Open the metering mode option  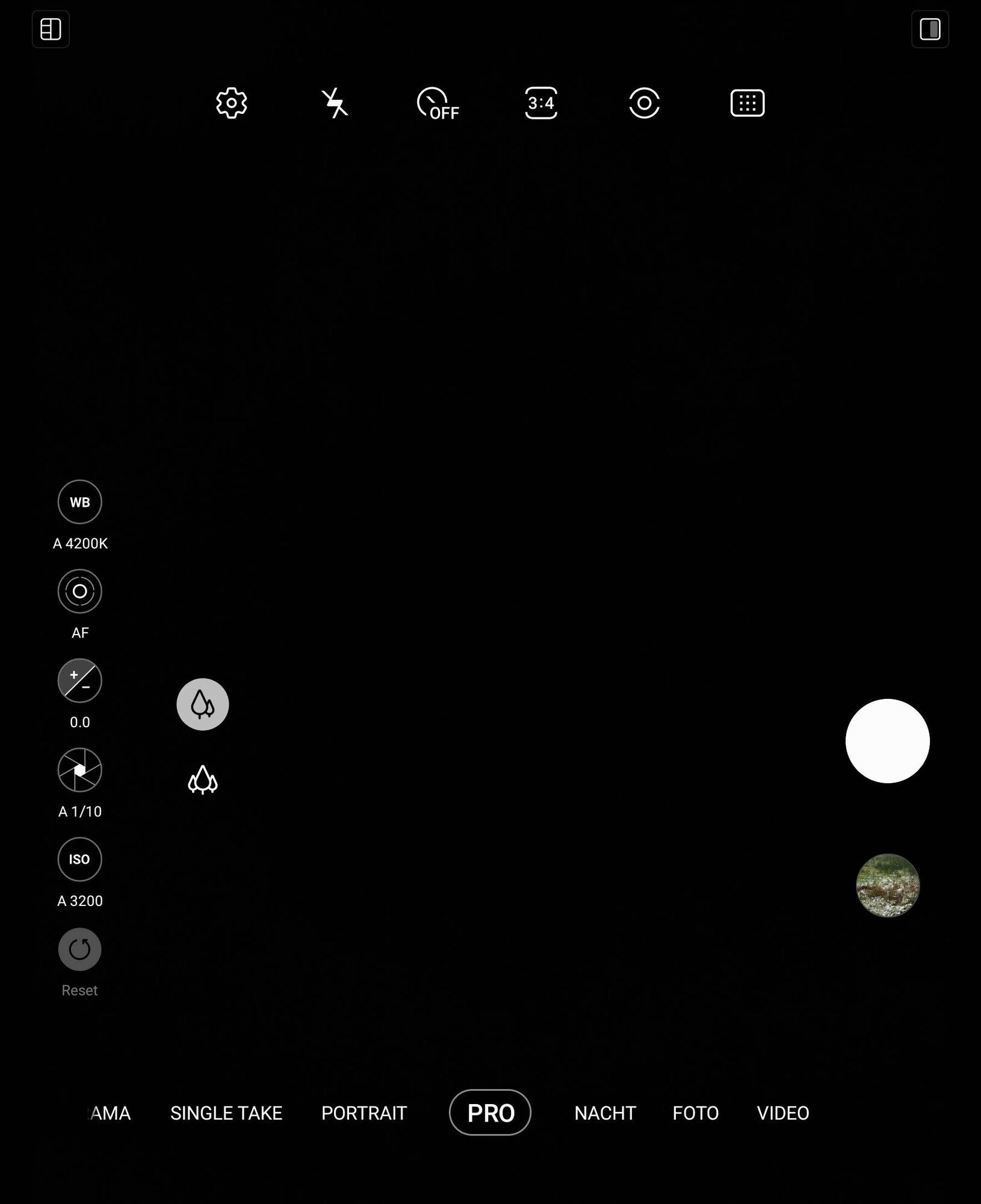coord(644,103)
